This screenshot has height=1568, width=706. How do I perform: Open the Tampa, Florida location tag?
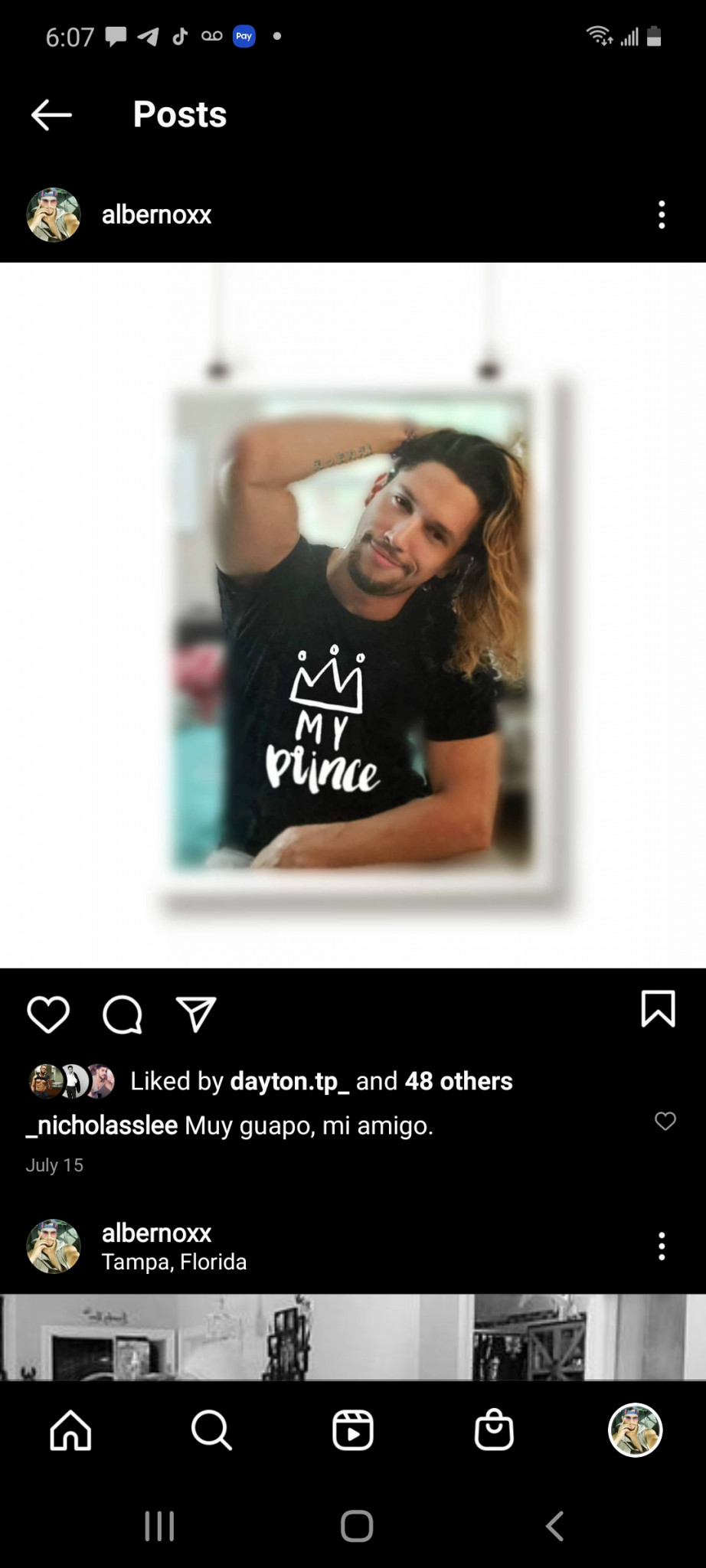point(175,1262)
